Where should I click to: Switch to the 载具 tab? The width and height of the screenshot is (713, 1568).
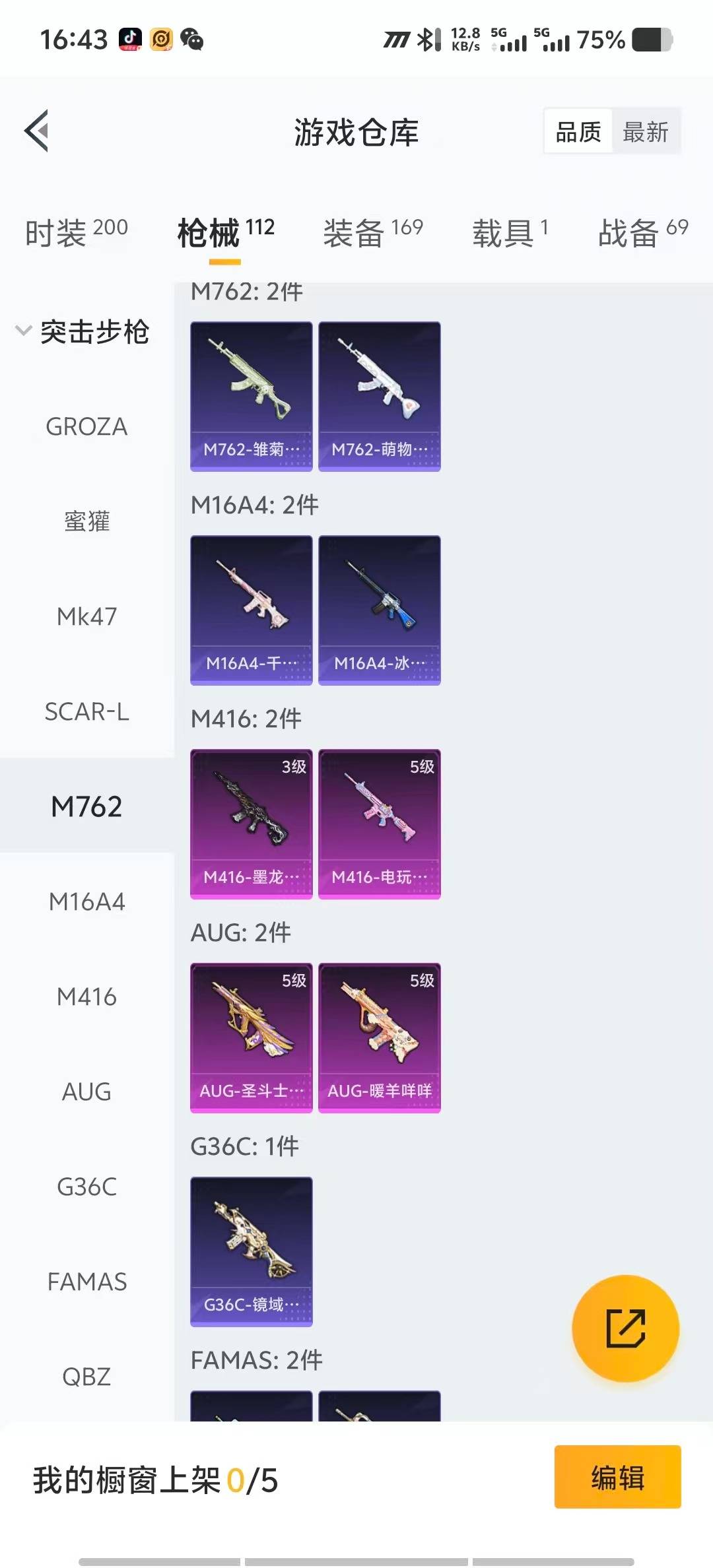pyautogui.click(x=510, y=232)
